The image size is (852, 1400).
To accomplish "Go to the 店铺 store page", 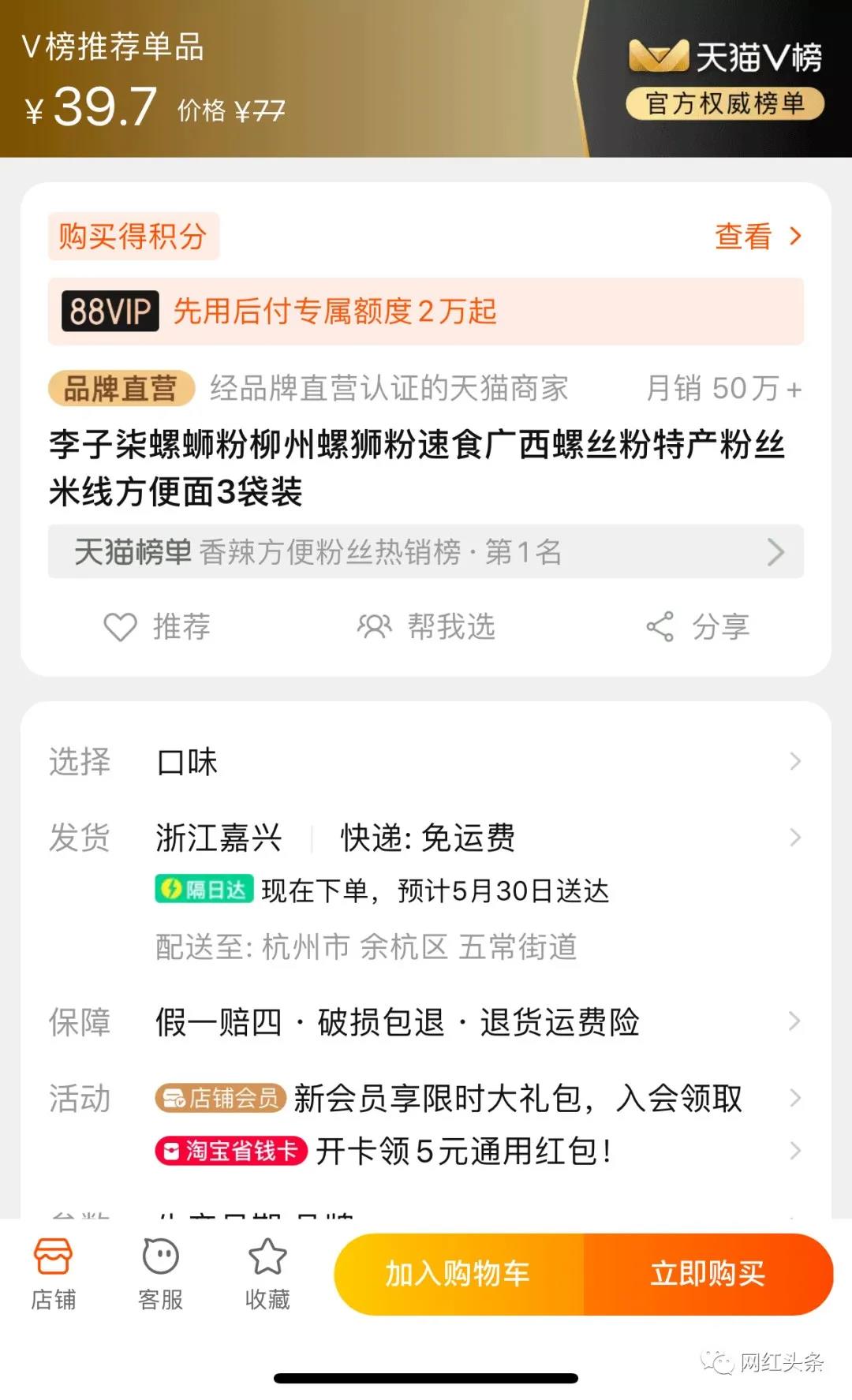I will click(53, 1273).
